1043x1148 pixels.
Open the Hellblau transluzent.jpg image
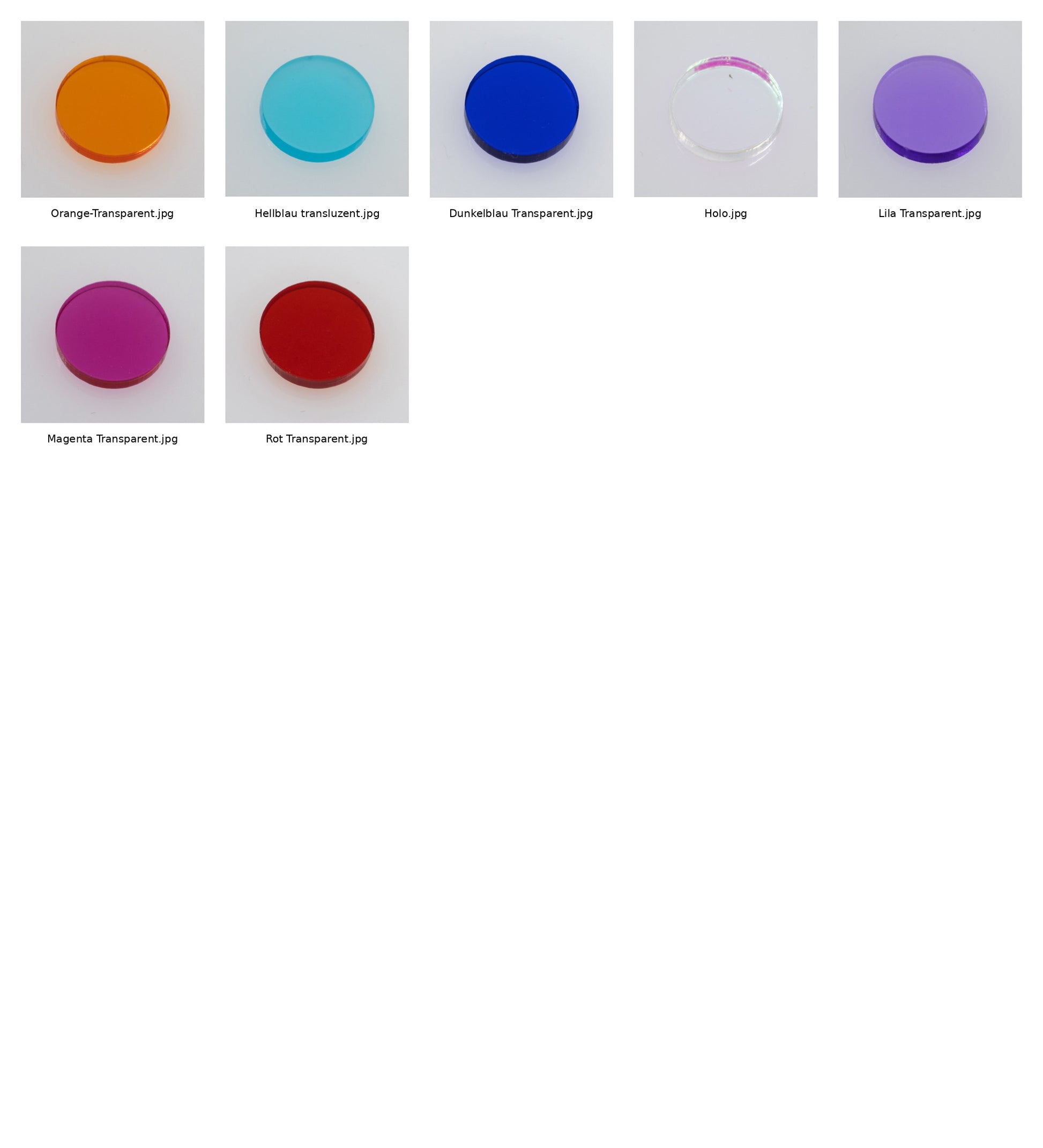click(317, 109)
